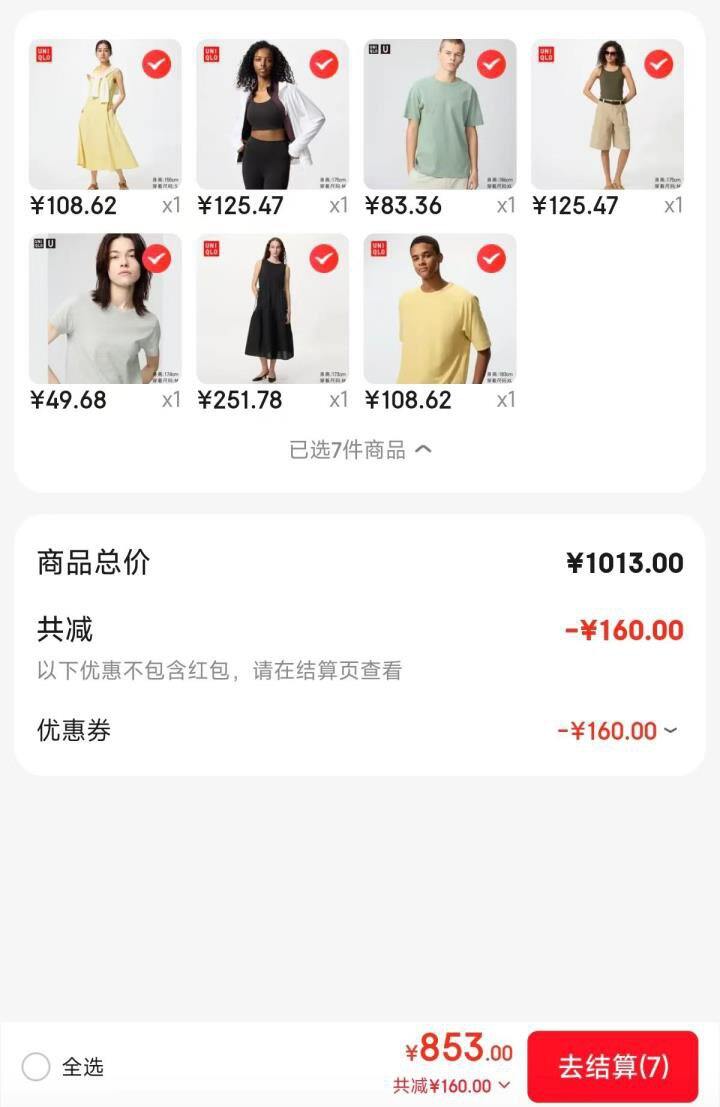Deselect the yellow skirt item priced ¥108.62
This screenshot has height=1107, width=720.
click(x=157, y=64)
